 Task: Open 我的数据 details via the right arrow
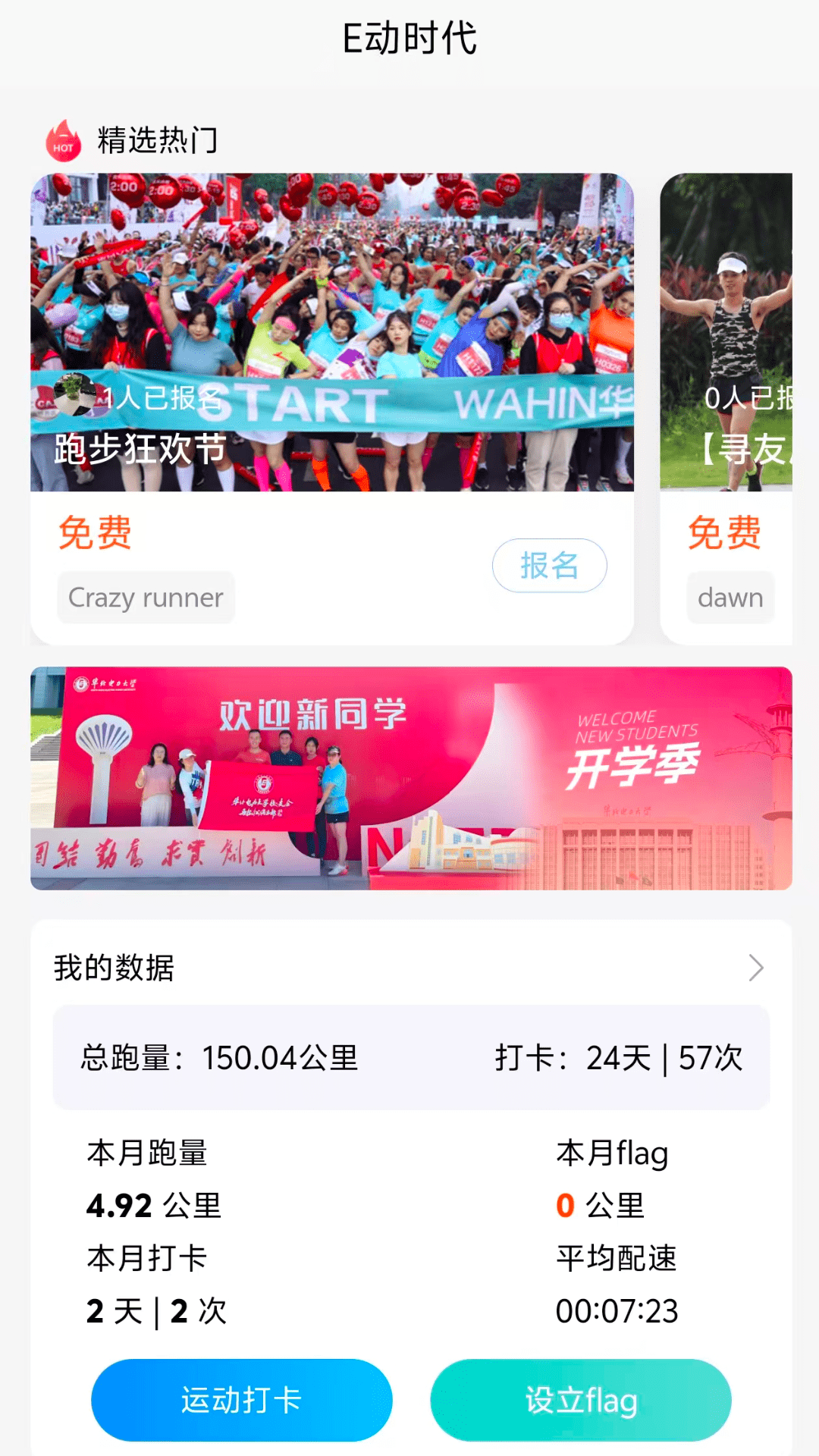(756, 968)
